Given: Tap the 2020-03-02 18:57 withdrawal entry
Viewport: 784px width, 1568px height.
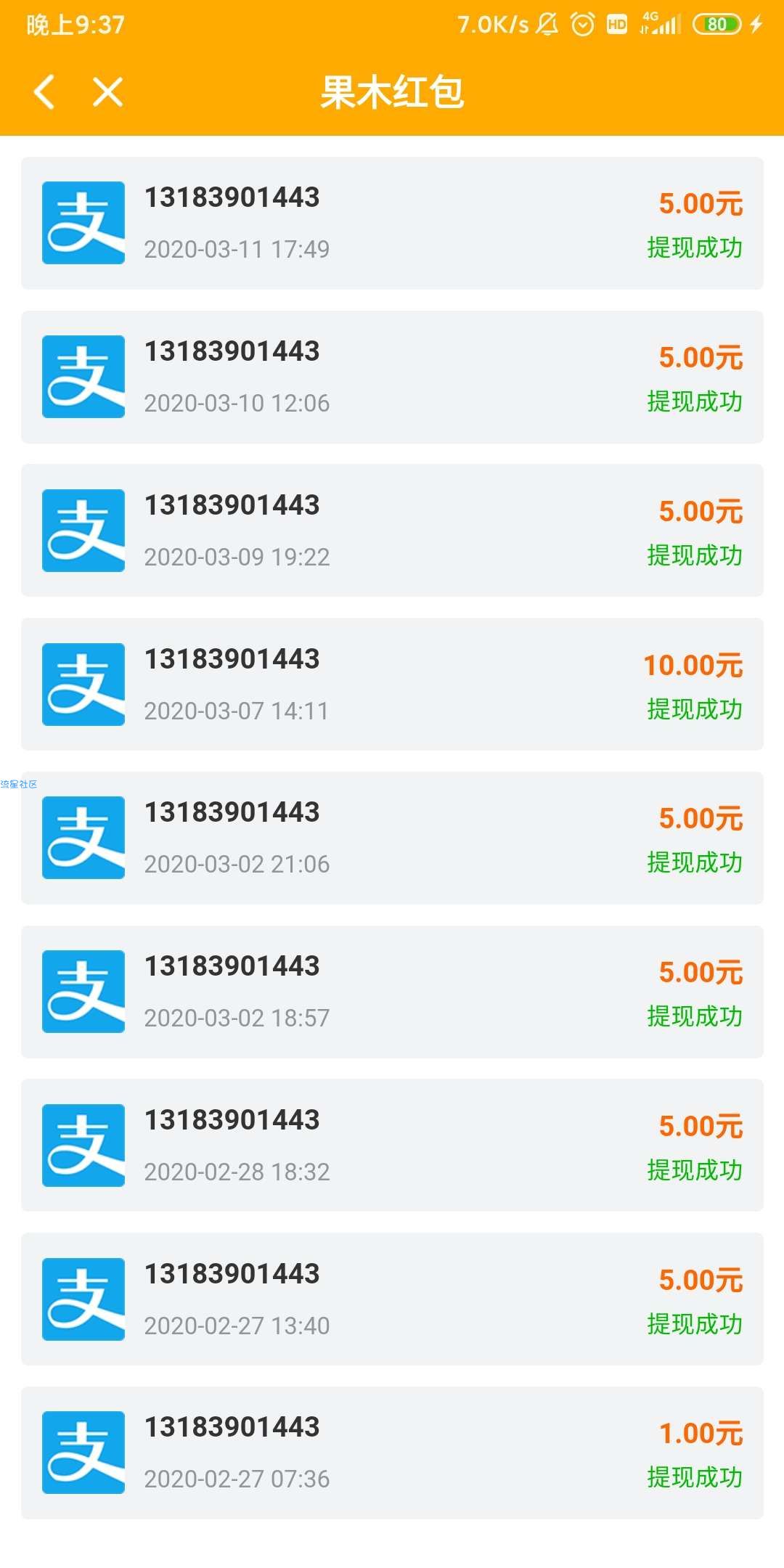Looking at the screenshot, I should [x=392, y=992].
